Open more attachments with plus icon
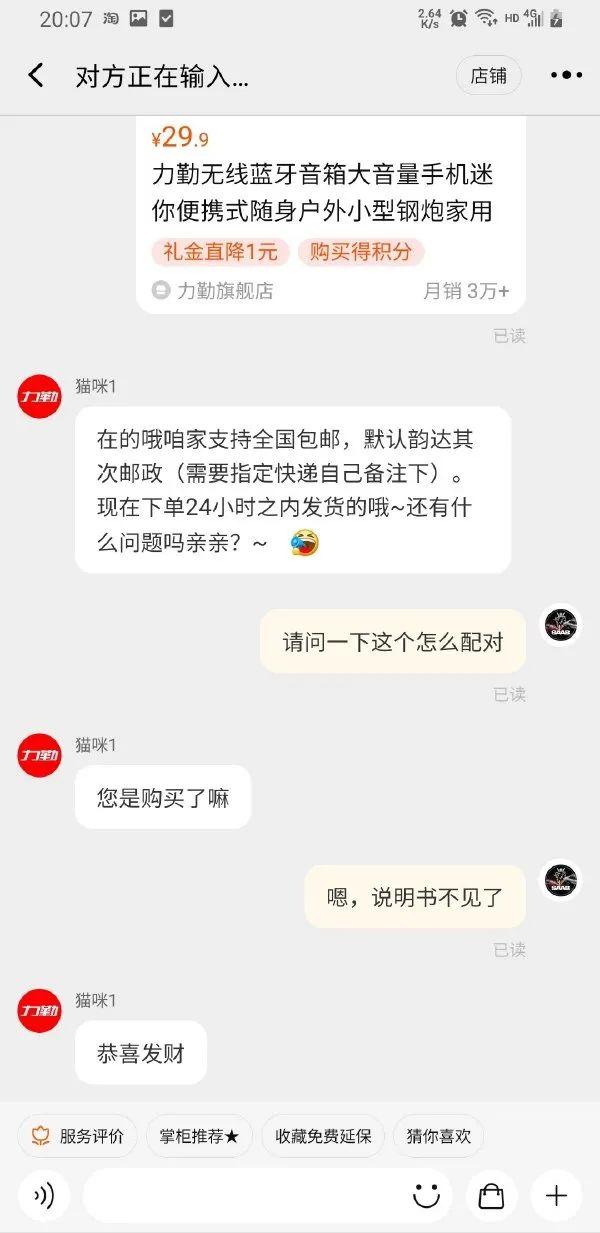Screen dimensions: 600x1233 pos(556,1195)
